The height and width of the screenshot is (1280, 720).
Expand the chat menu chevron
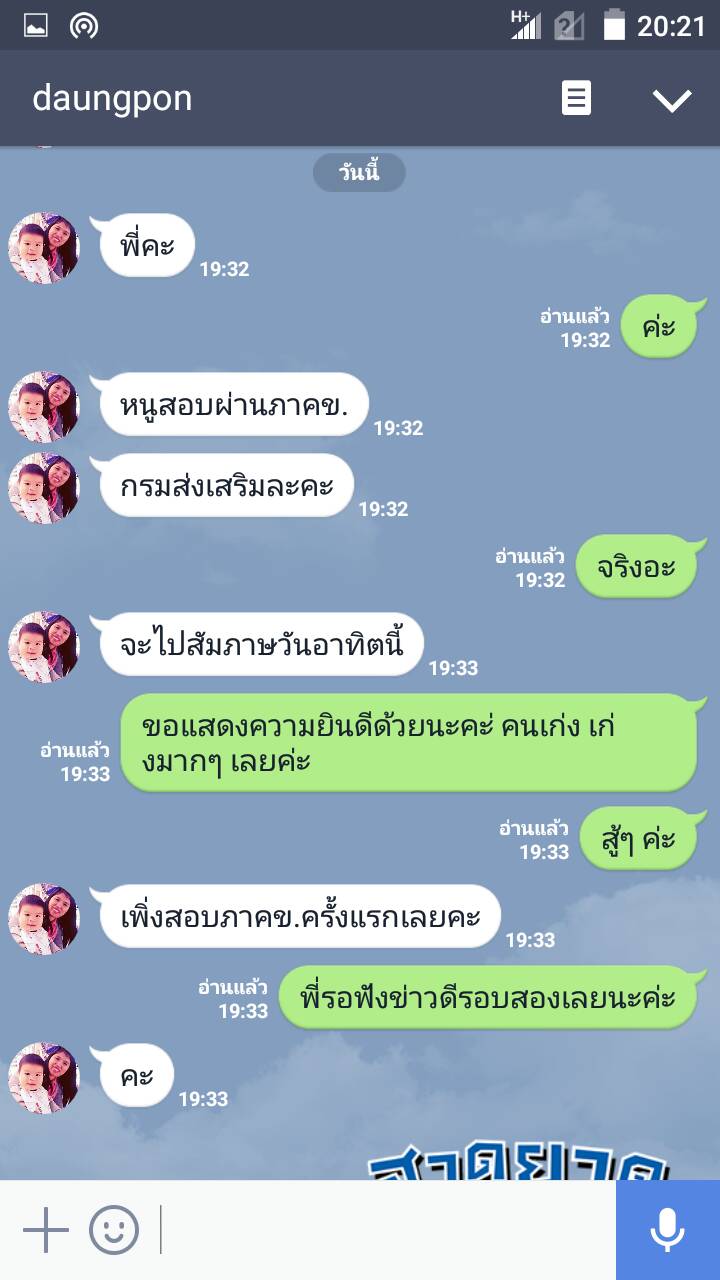tap(671, 99)
